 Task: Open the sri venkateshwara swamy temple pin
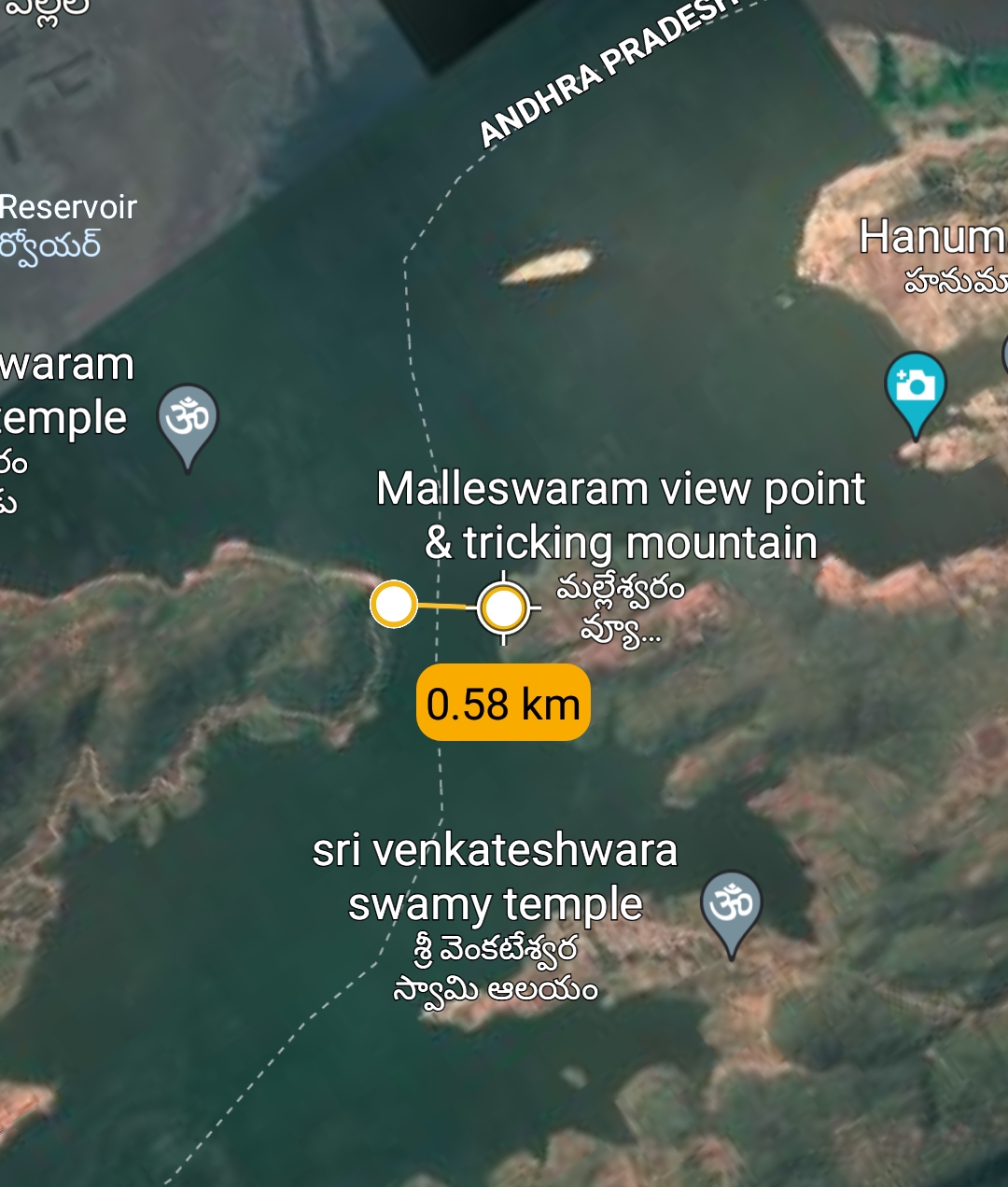[x=732, y=906]
